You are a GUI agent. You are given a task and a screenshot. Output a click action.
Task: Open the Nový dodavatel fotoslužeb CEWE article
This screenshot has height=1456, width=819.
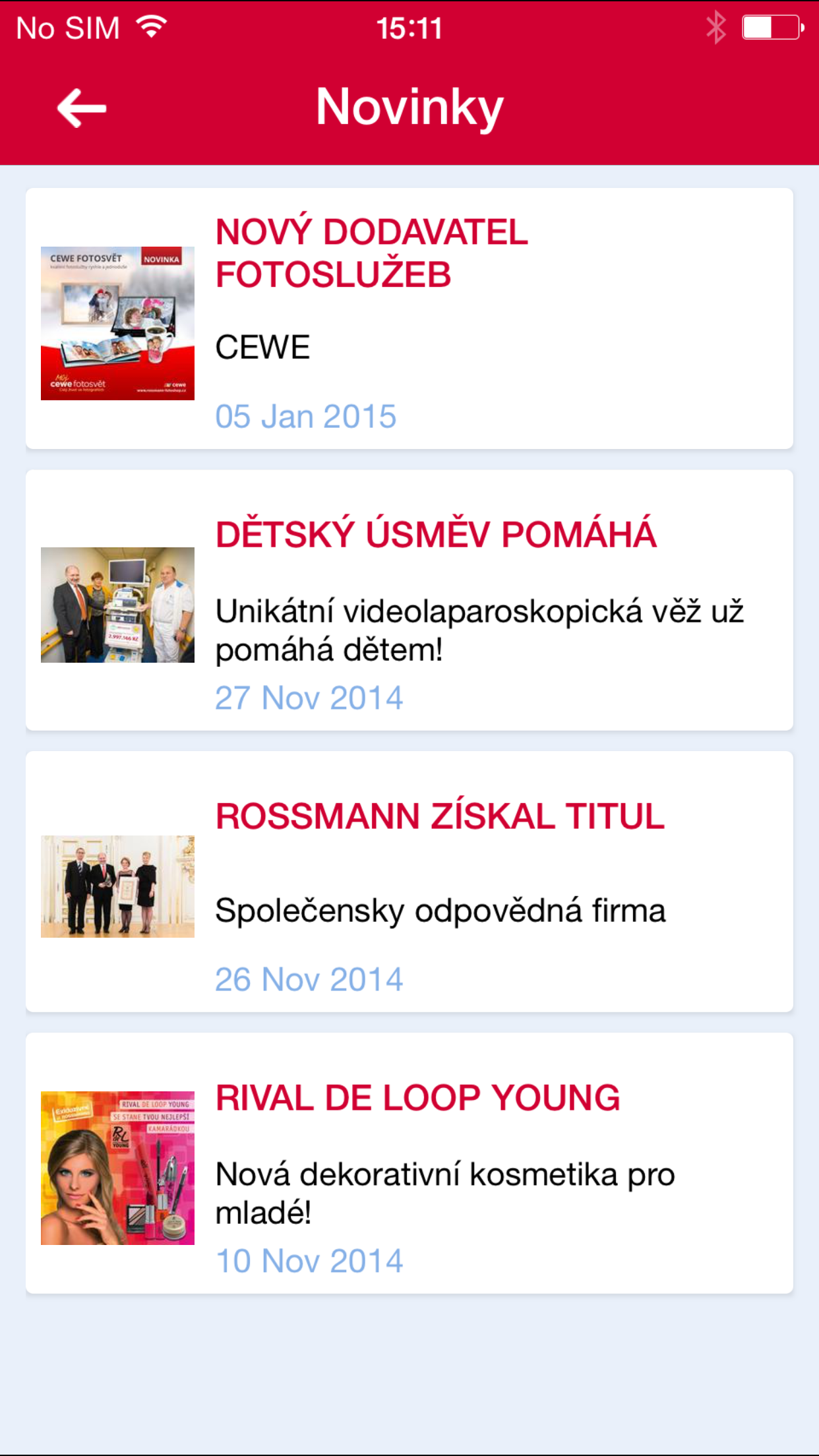pyautogui.click(x=409, y=318)
